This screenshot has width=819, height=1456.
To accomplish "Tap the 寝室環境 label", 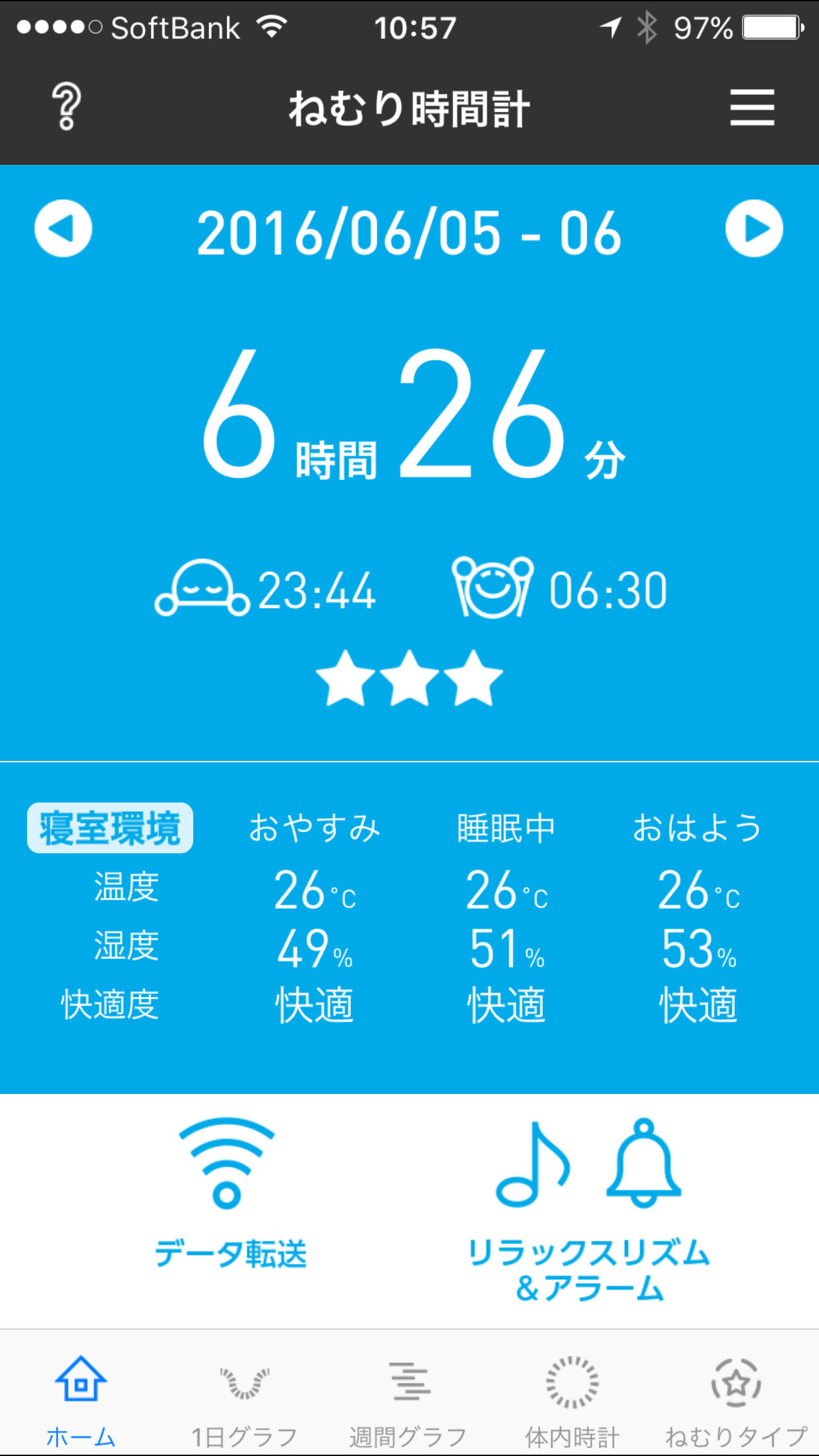I will pos(110,828).
